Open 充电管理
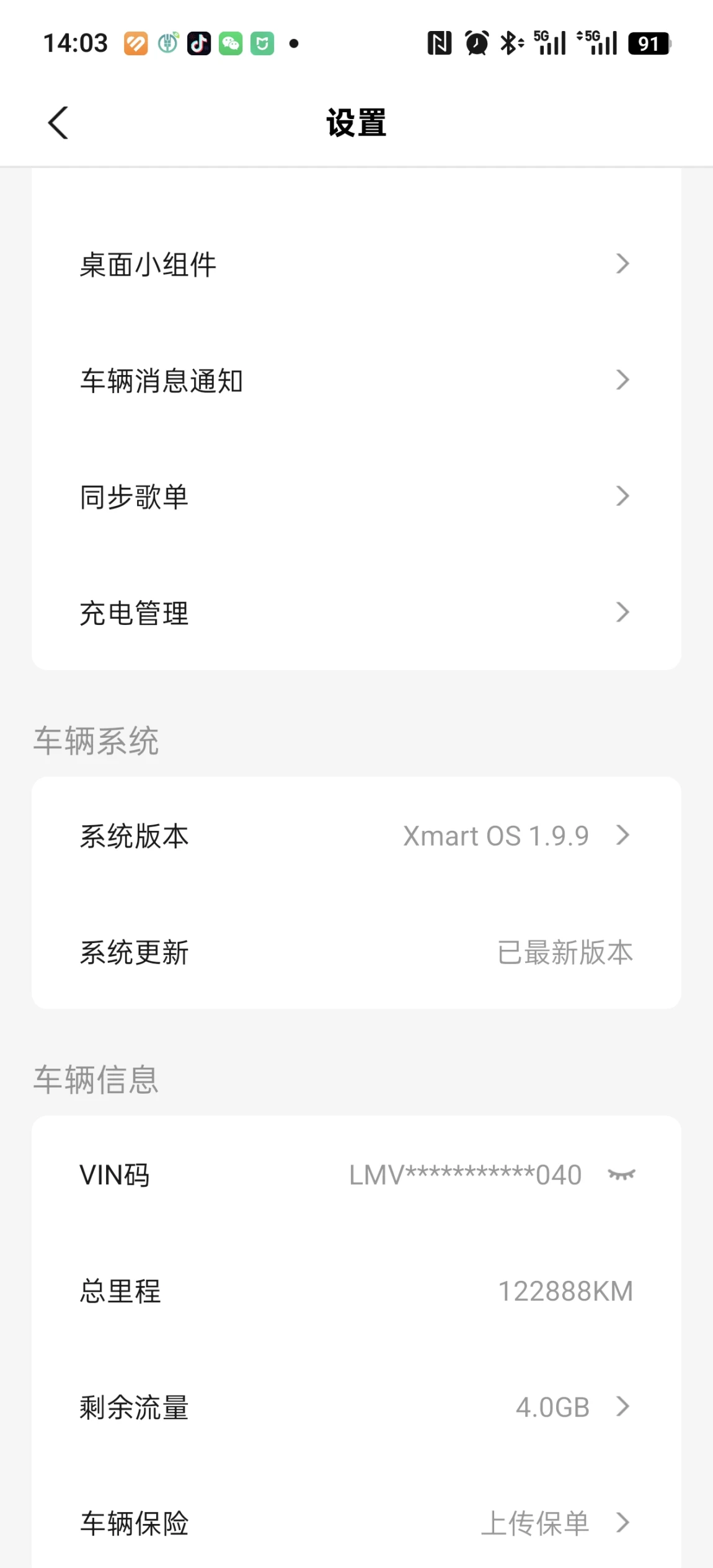Image resolution: width=713 pixels, height=1568 pixels. (x=356, y=613)
